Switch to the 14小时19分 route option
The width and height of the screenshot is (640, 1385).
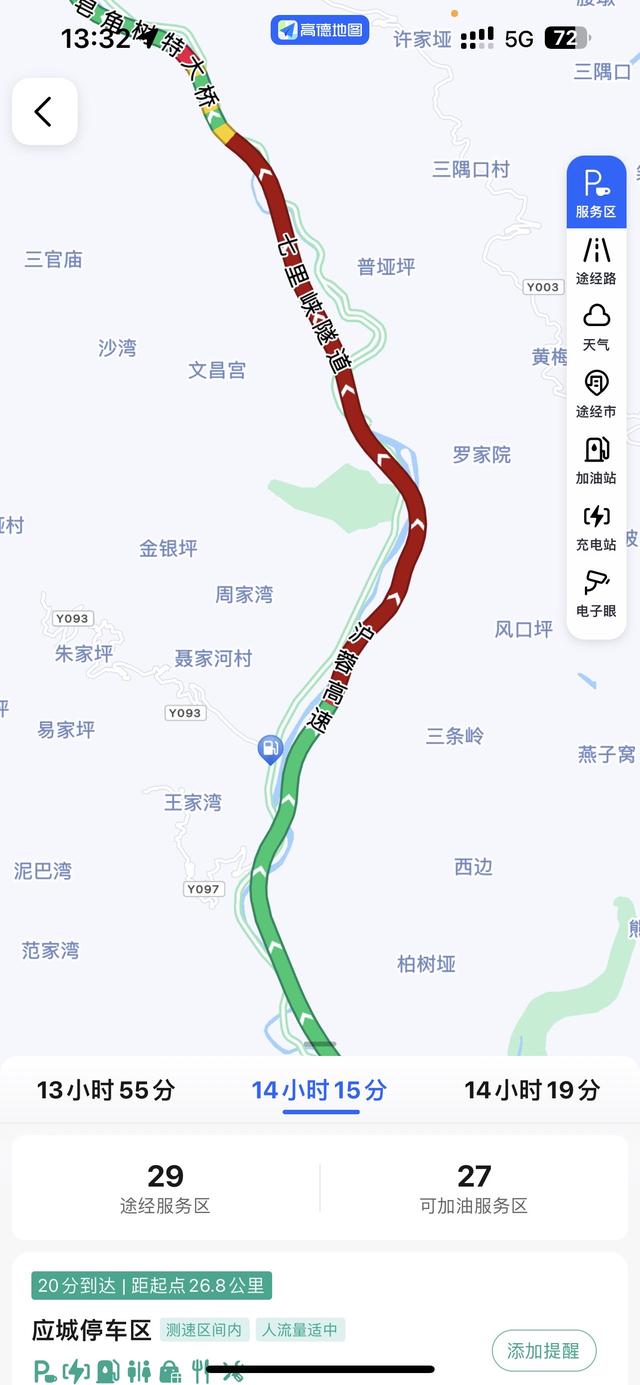click(x=532, y=1090)
